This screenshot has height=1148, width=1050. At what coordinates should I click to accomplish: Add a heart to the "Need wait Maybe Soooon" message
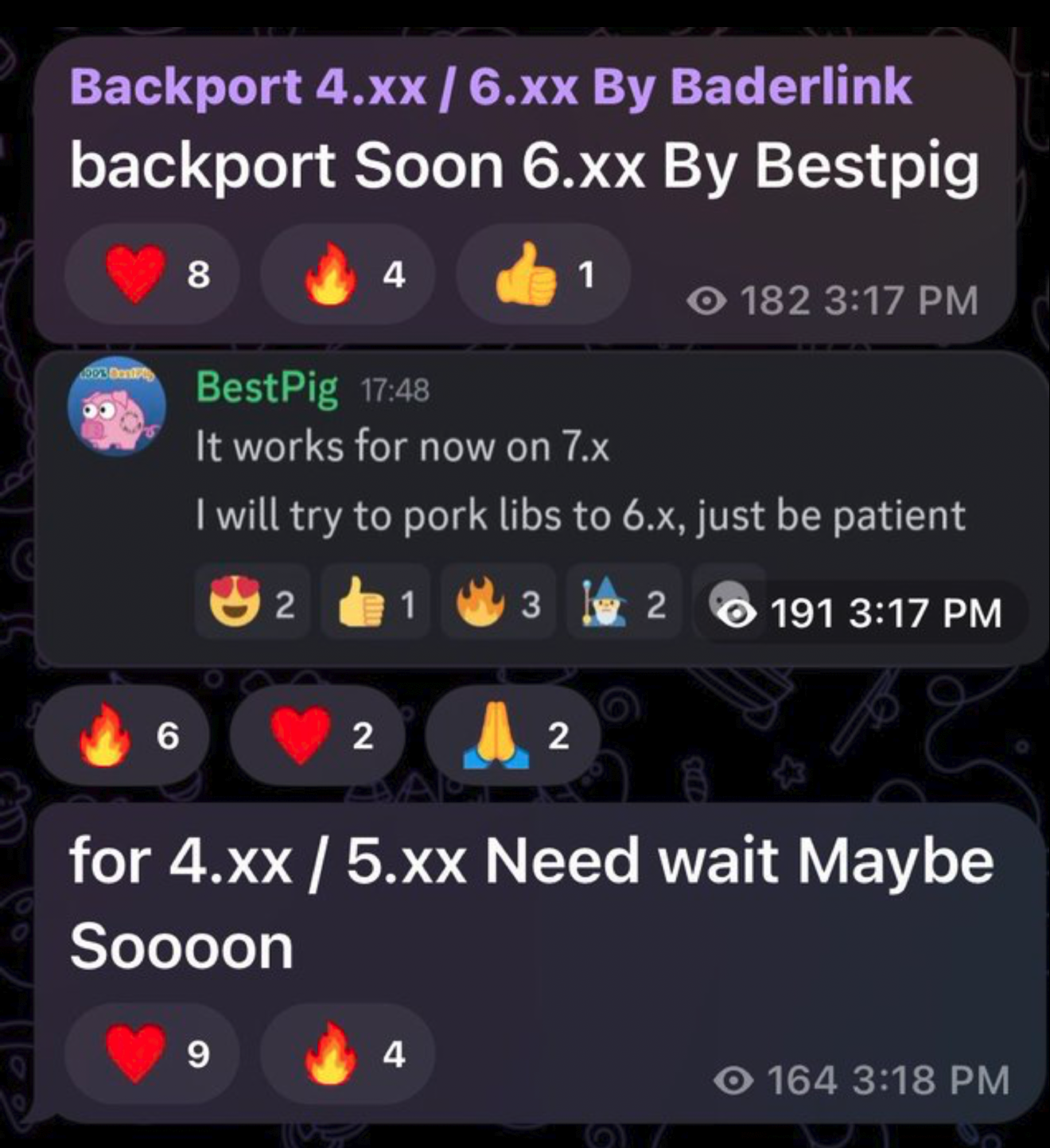(x=151, y=1054)
